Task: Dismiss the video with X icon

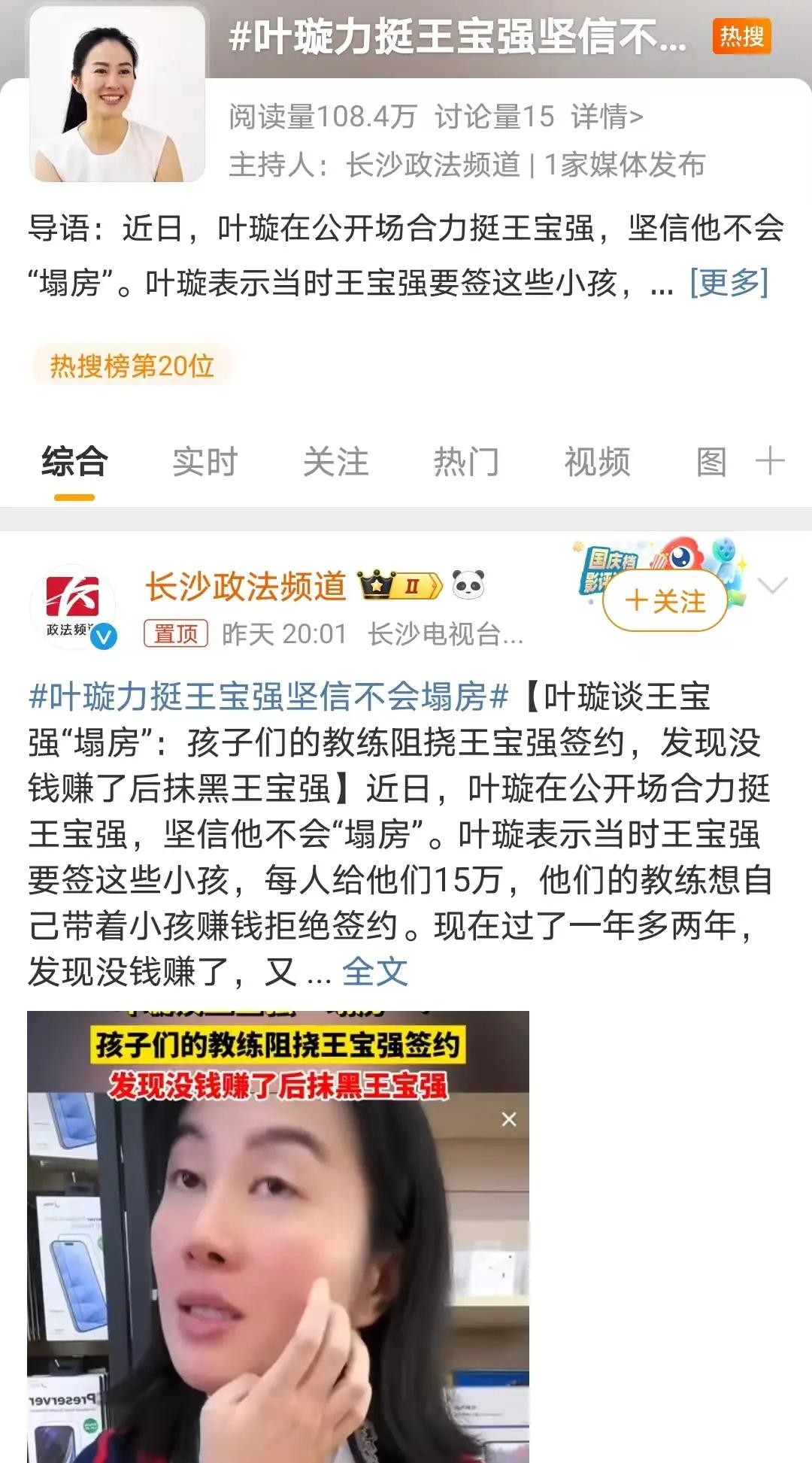Action: [x=509, y=1119]
